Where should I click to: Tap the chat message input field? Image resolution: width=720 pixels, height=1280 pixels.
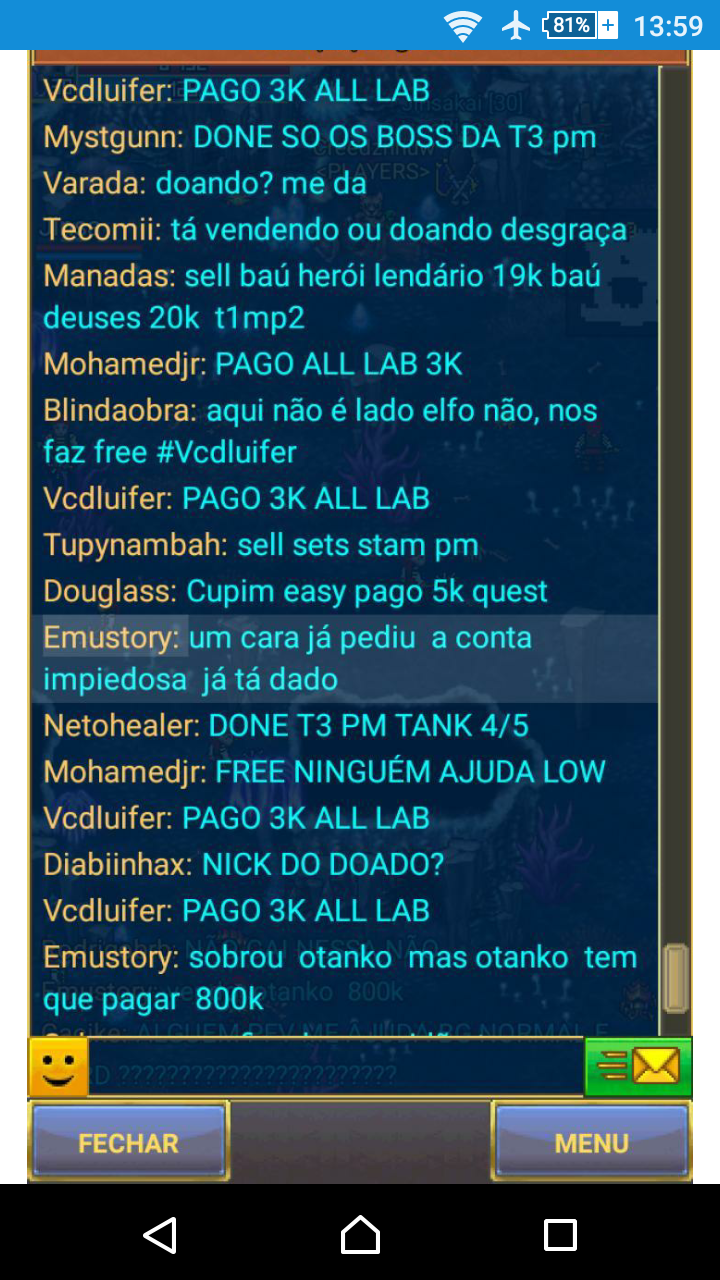336,1067
